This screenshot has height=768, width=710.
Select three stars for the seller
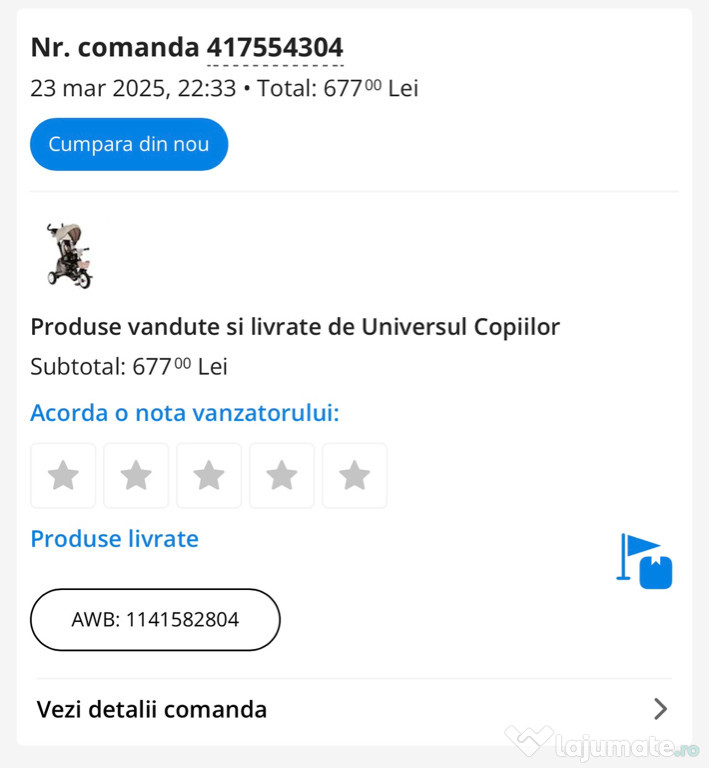209,476
